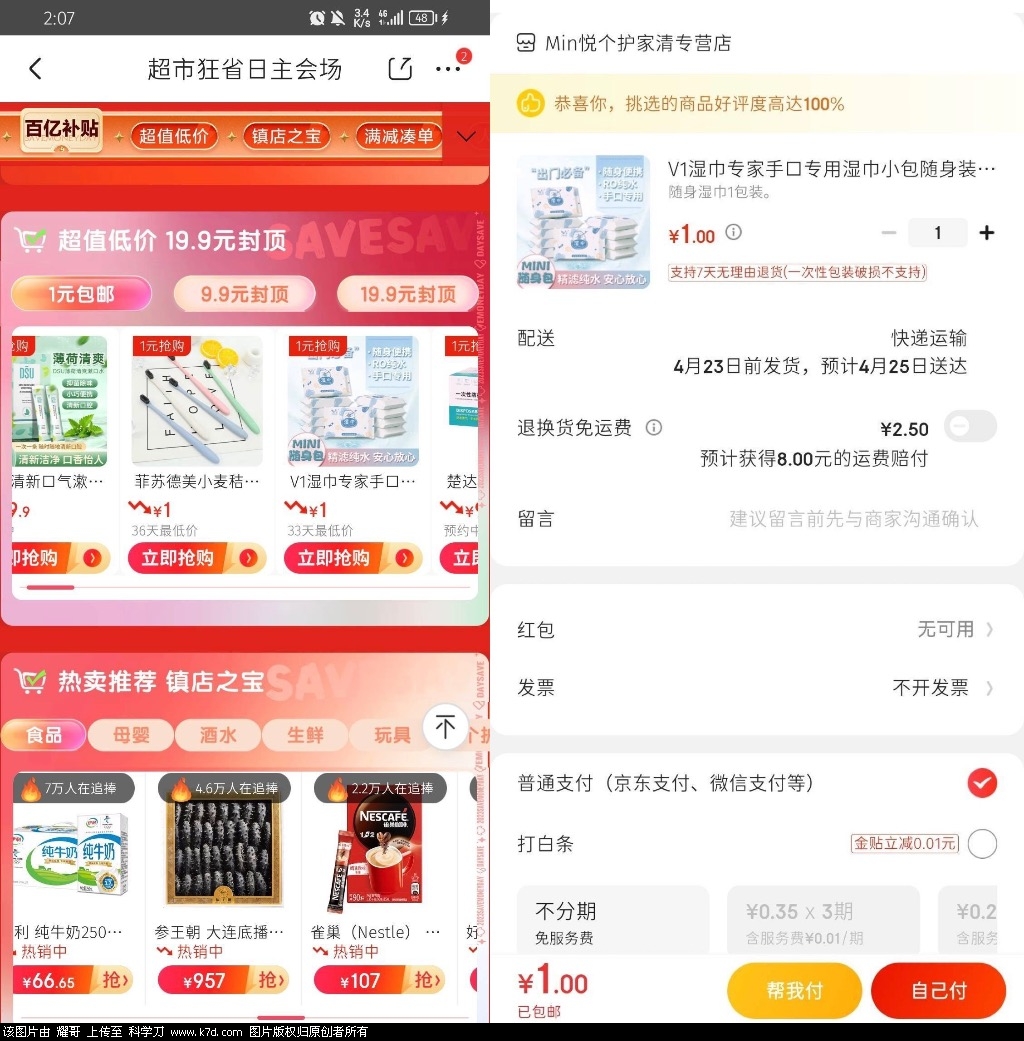Expand the category dropdown arrow
Viewport: 1024px width, 1041px height.
tap(466, 136)
